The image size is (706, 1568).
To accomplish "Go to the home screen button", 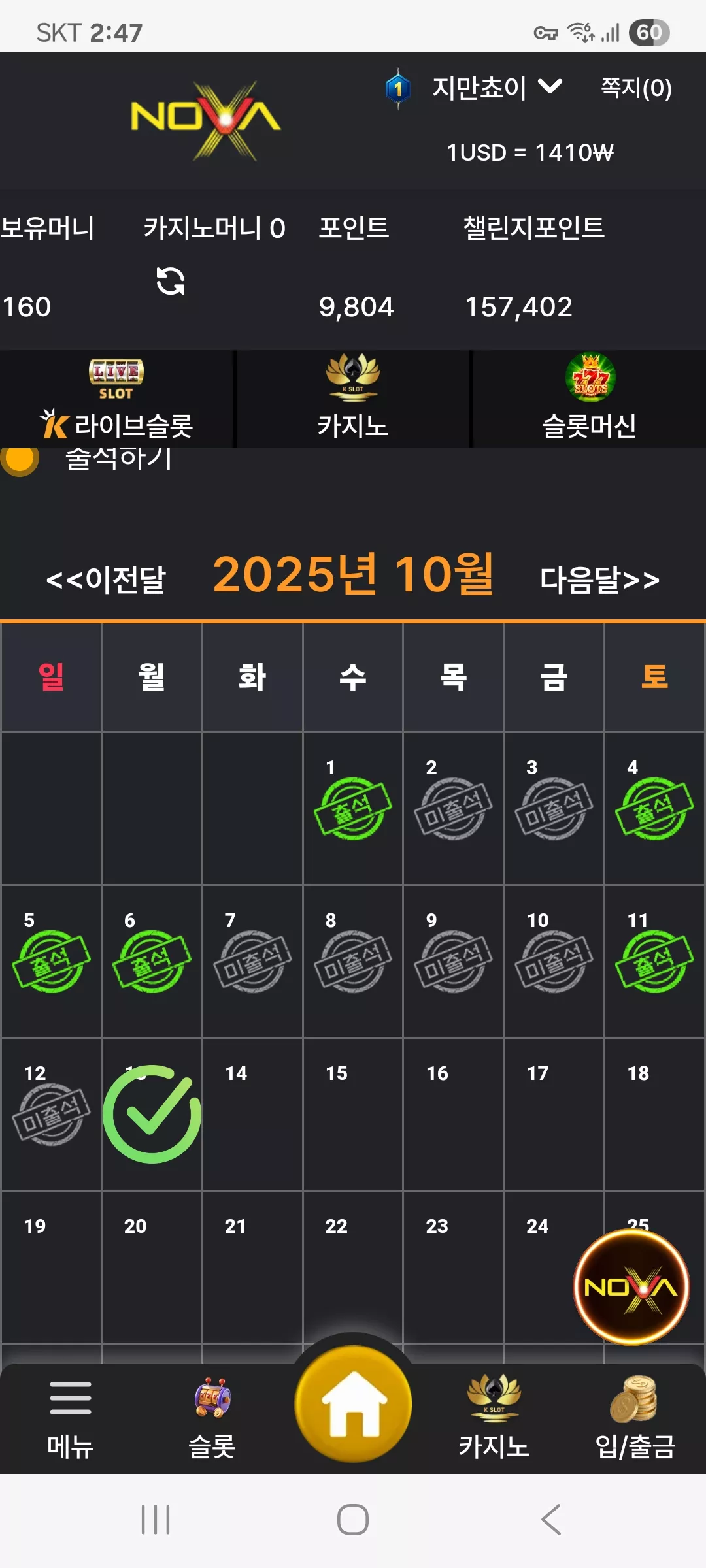I will click(353, 1404).
